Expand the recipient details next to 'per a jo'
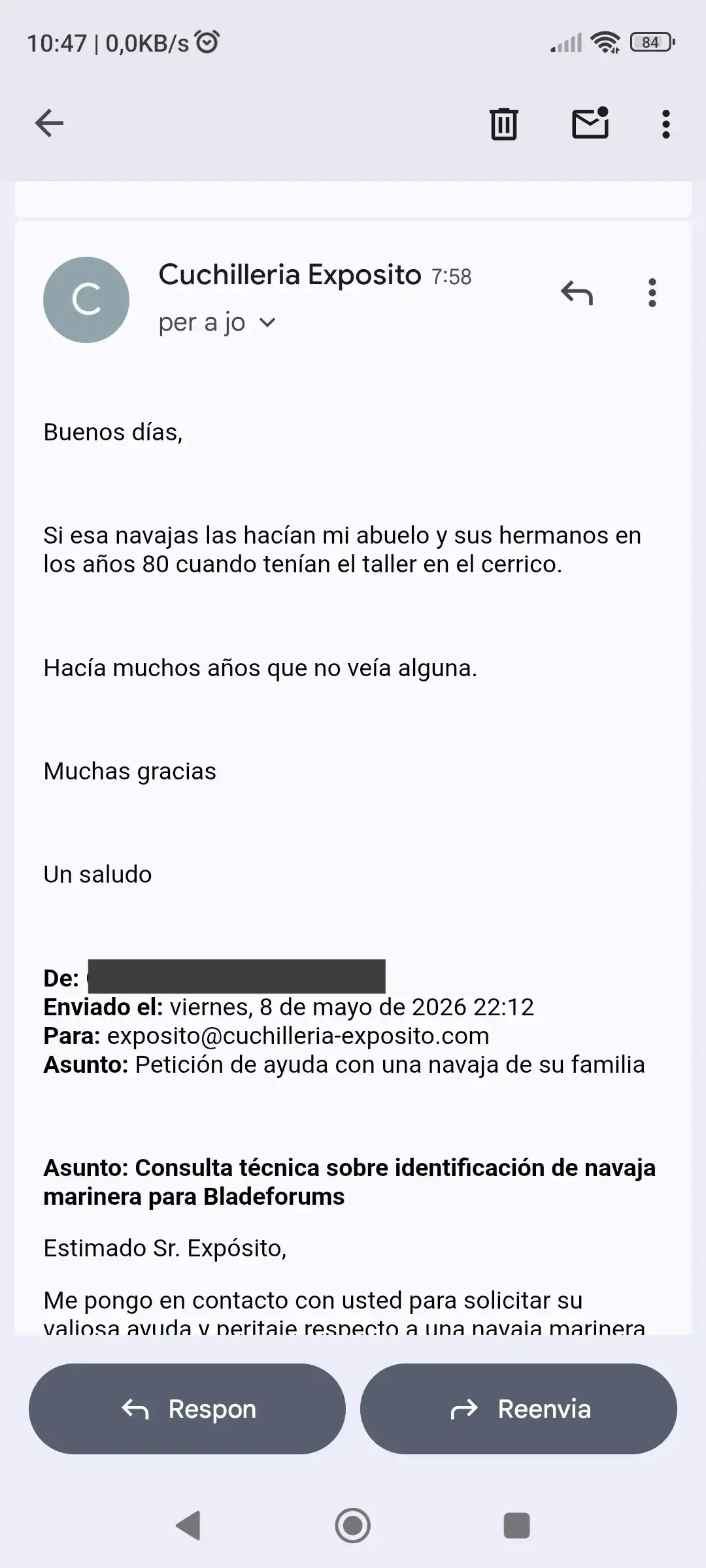This screenshot has width=706, height=1568. (x=267, y=323)
